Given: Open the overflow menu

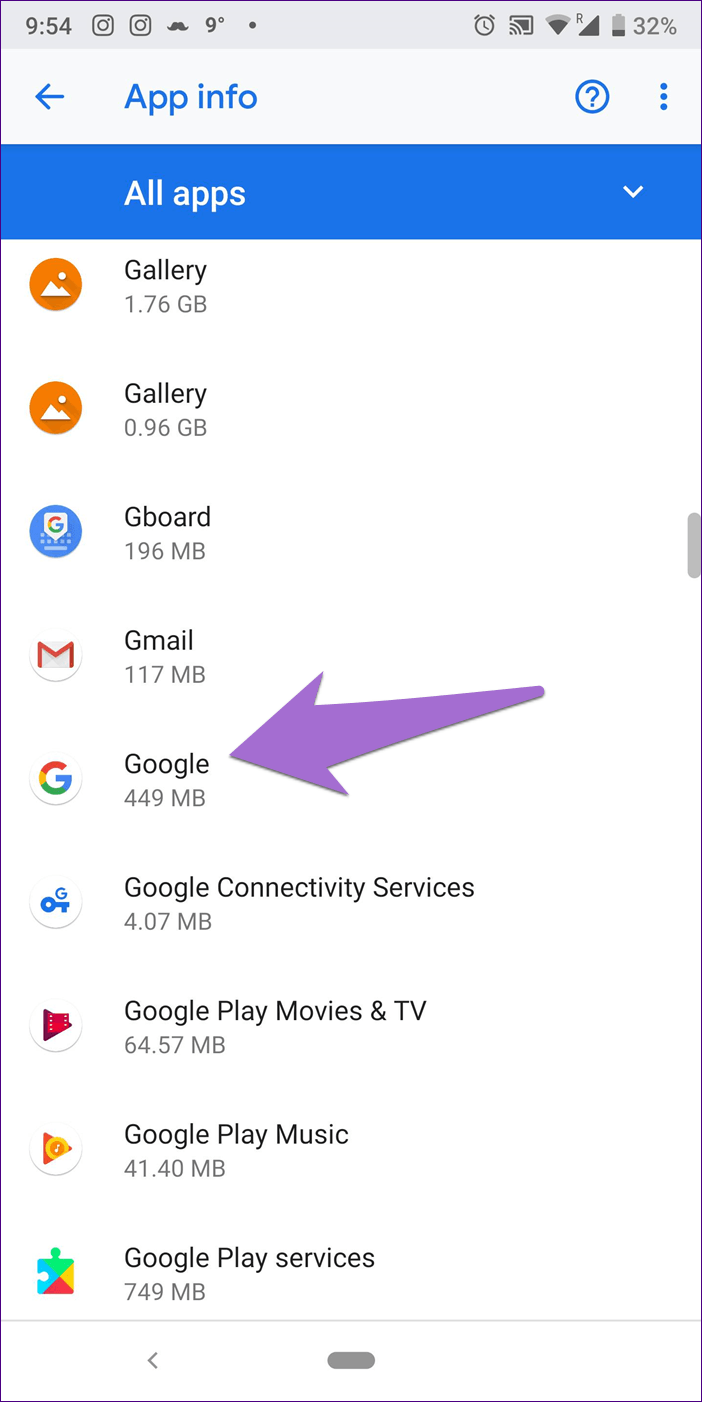Looking at the screenshot, I should [663, 97].
